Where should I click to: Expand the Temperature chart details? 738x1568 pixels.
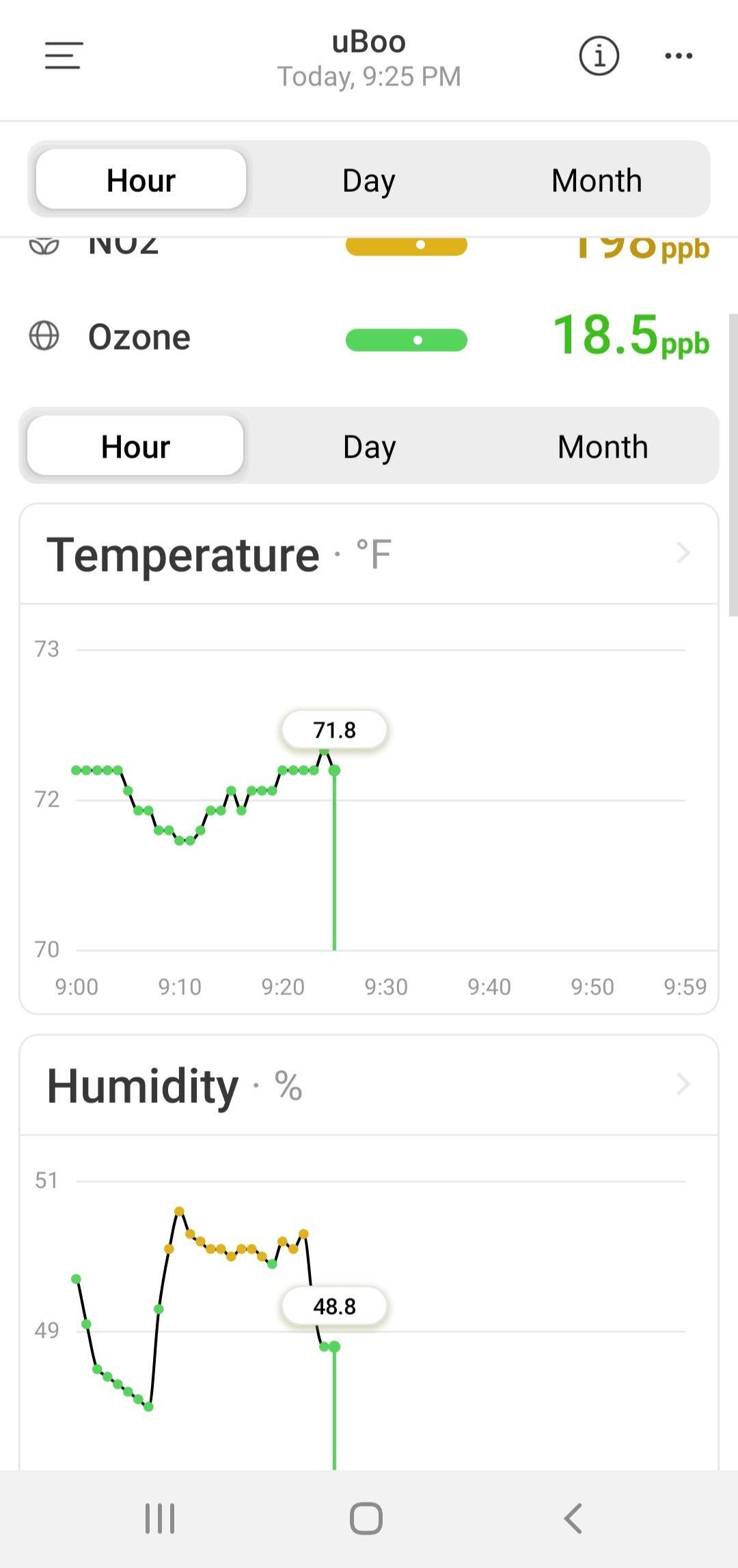(x=683, y=553)
